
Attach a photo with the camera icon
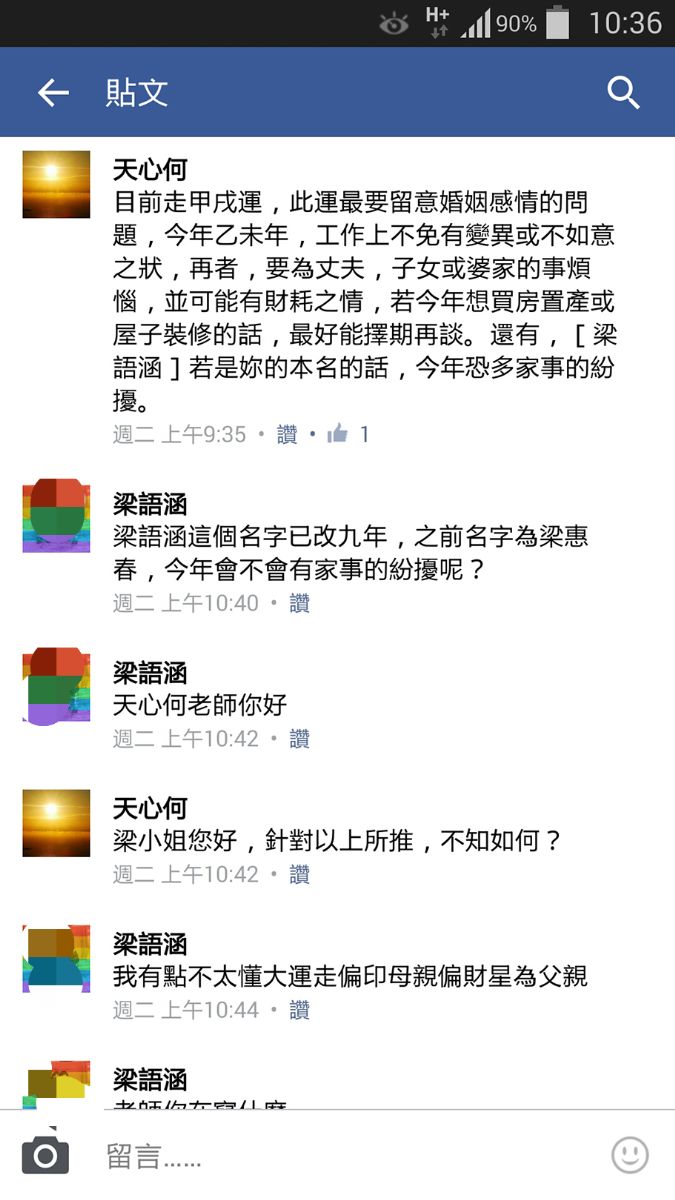[x=45, y=1156]
